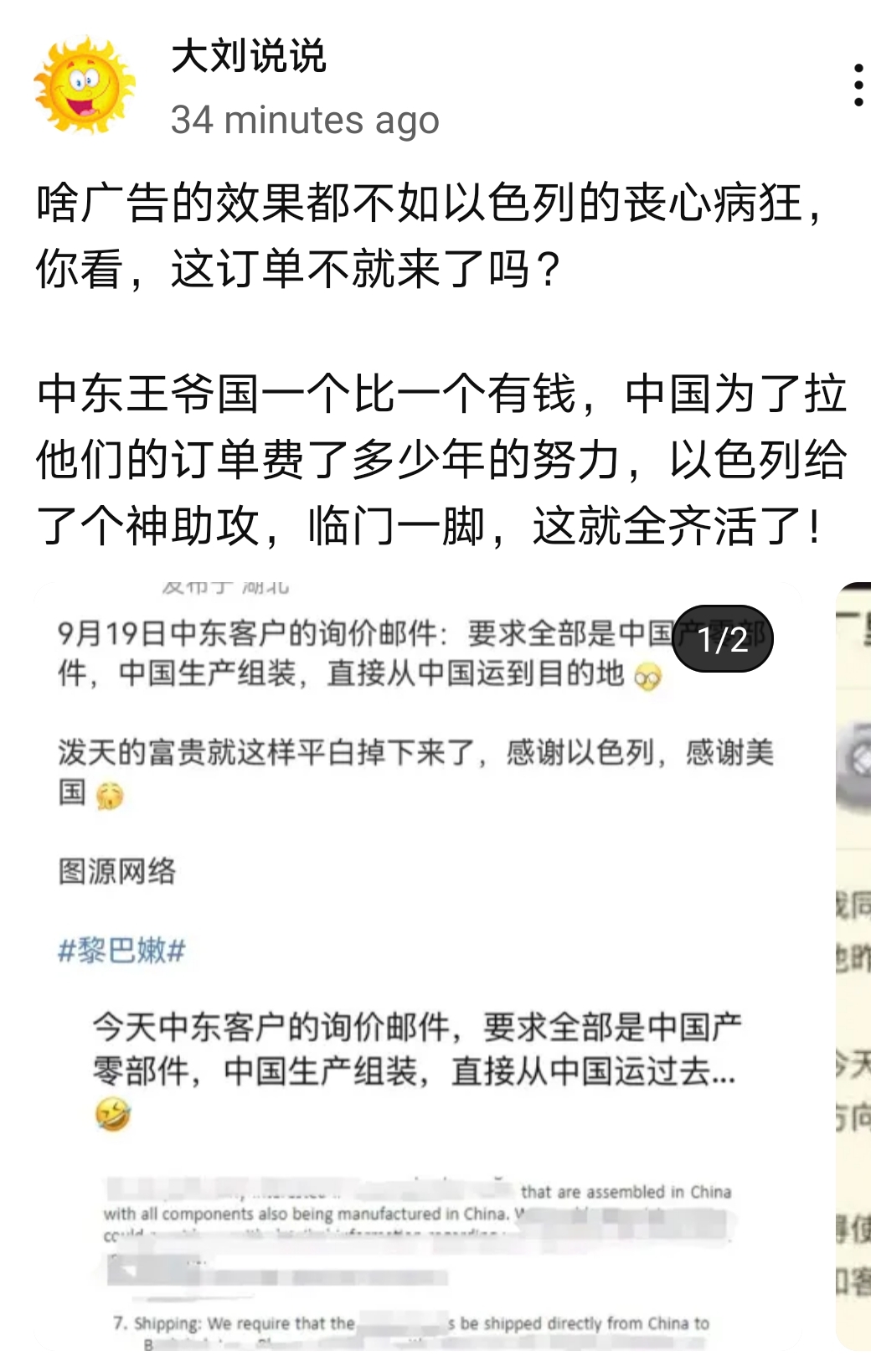Viewport: 871px width, 1372px height.
Task: Open the second image peeking at edge
Action: (x=854, y=963)
